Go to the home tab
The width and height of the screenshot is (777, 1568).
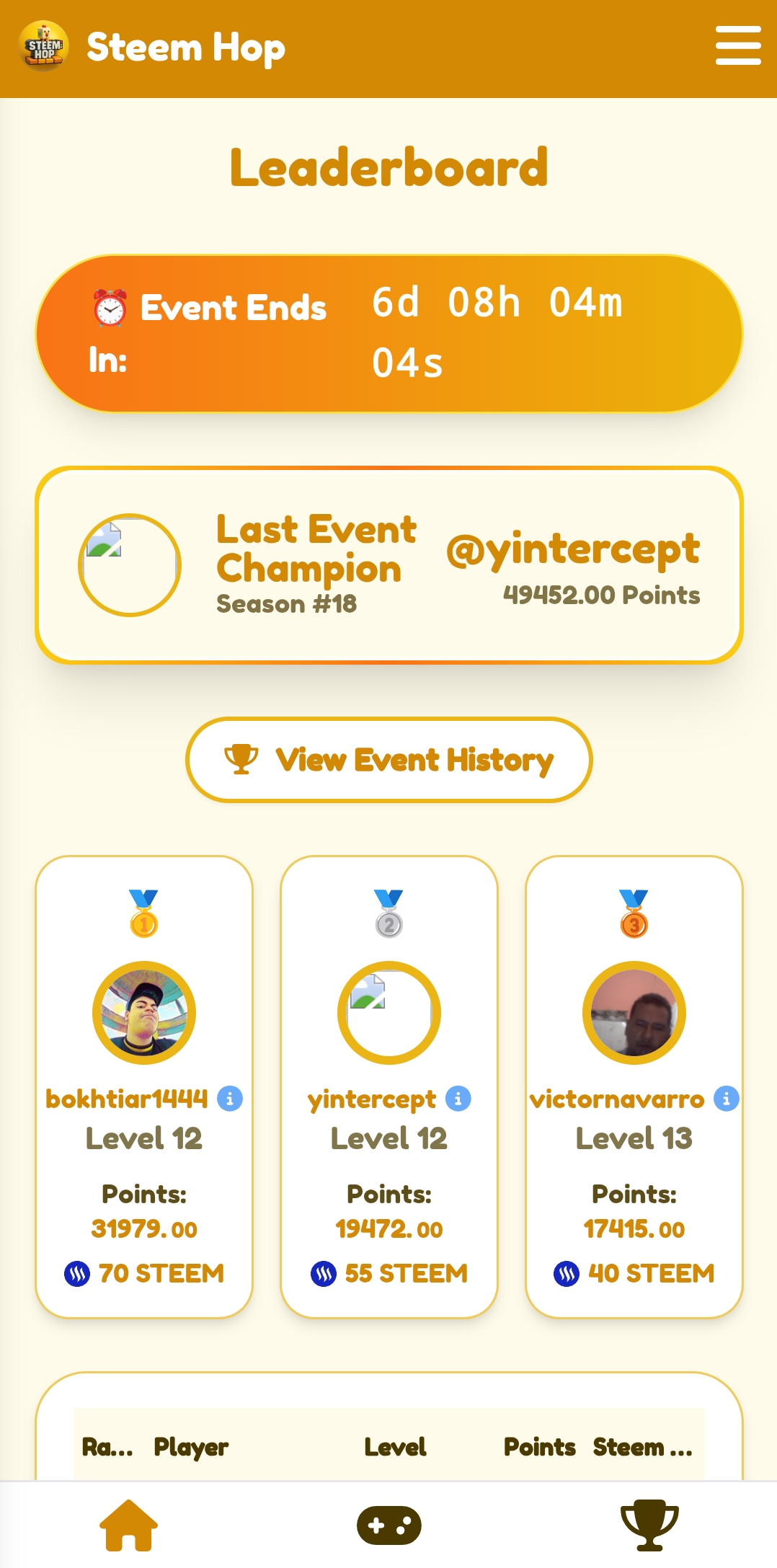128,1525
